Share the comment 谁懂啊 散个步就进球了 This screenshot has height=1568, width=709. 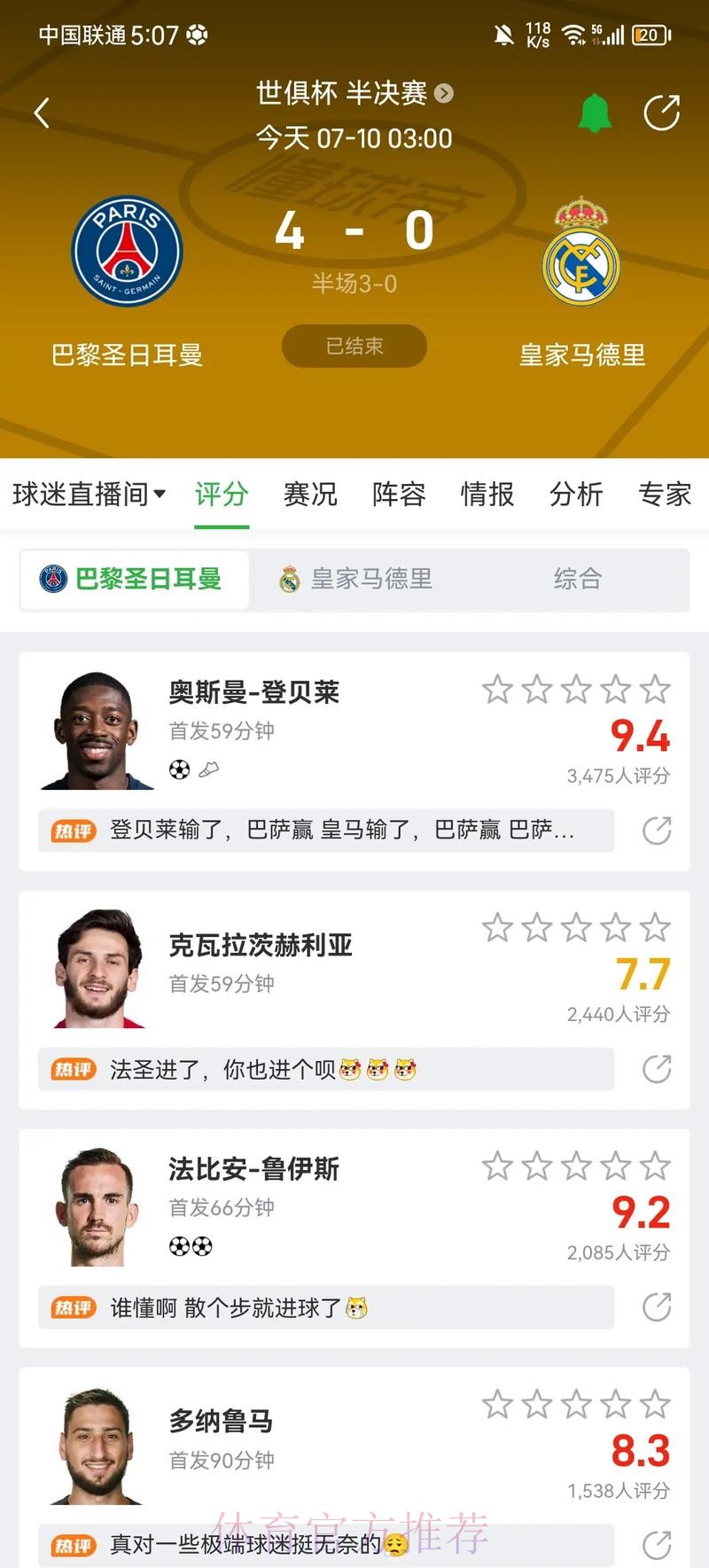(657, 1307)
